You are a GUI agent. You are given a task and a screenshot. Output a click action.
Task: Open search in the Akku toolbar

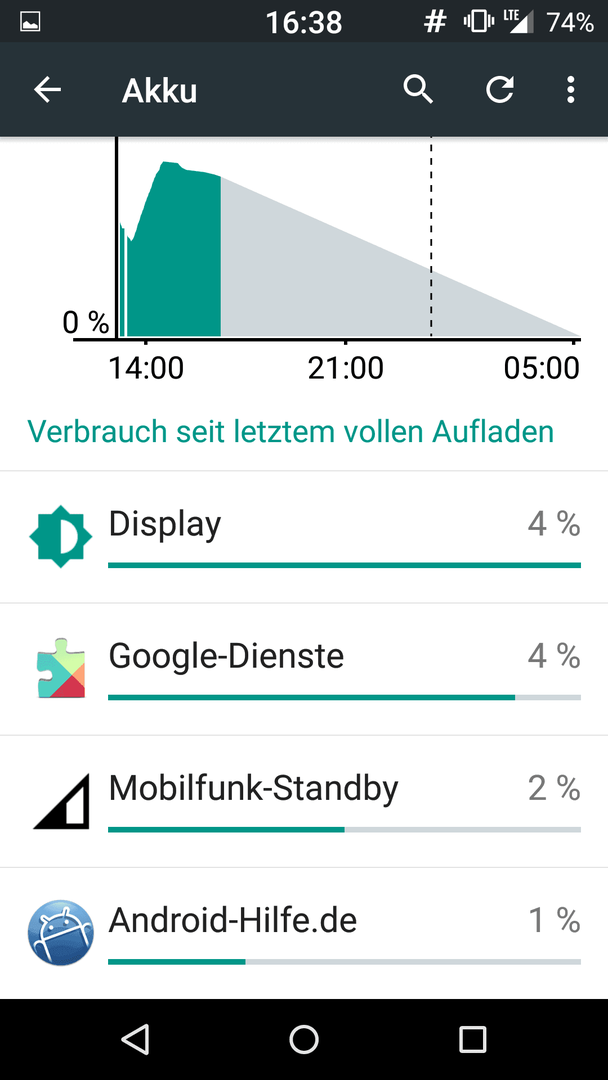(x=418, y=90)
